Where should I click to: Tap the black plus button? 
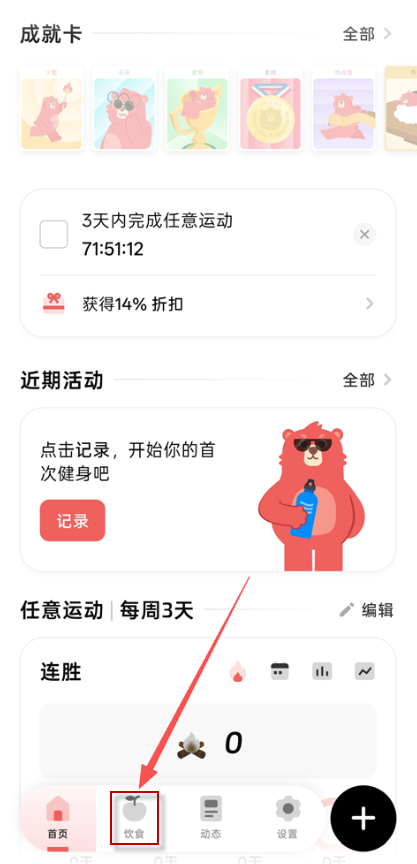pyautogui.click(x=363, y=818)
